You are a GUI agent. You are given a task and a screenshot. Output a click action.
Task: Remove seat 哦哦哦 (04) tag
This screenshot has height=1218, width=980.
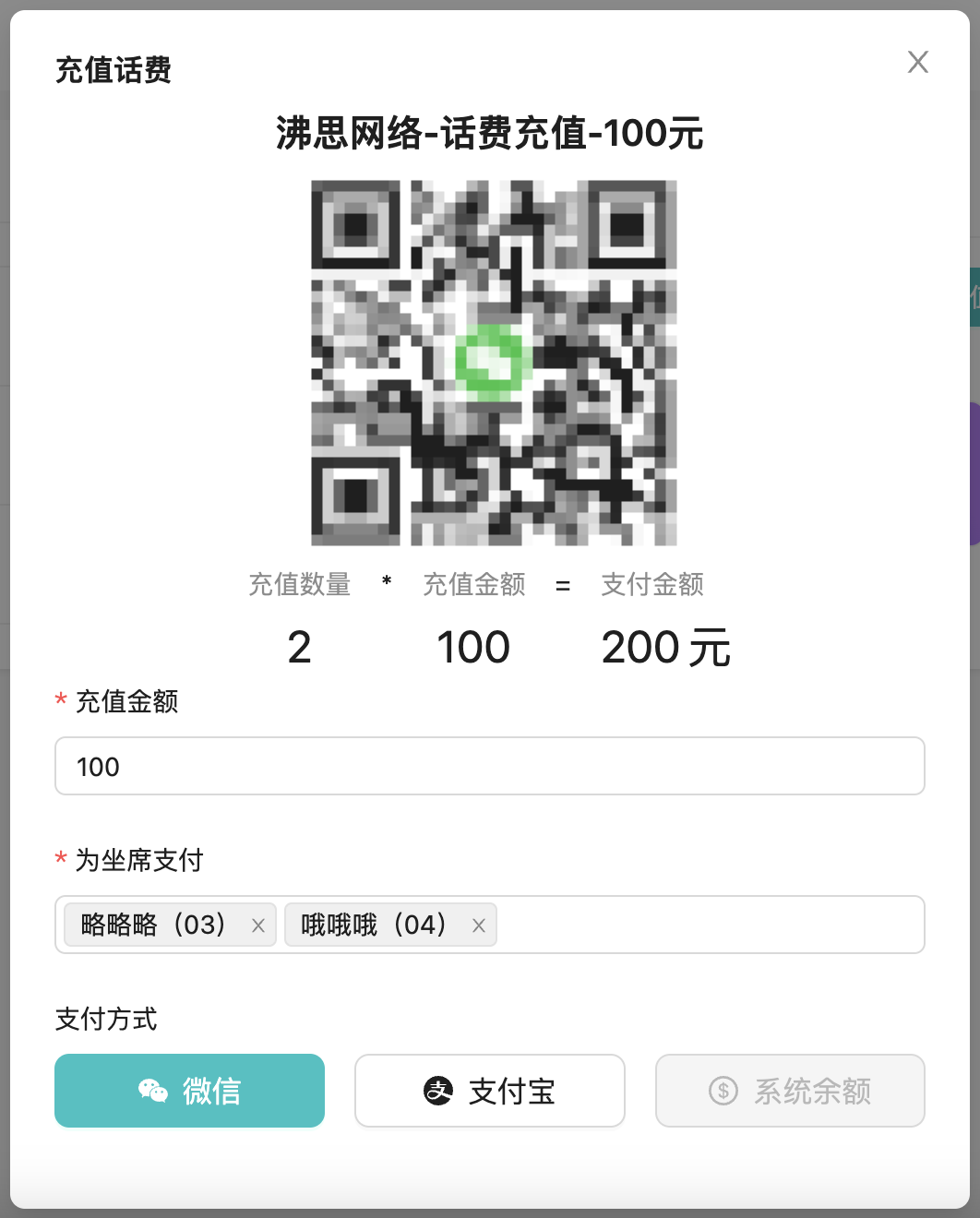479,925
